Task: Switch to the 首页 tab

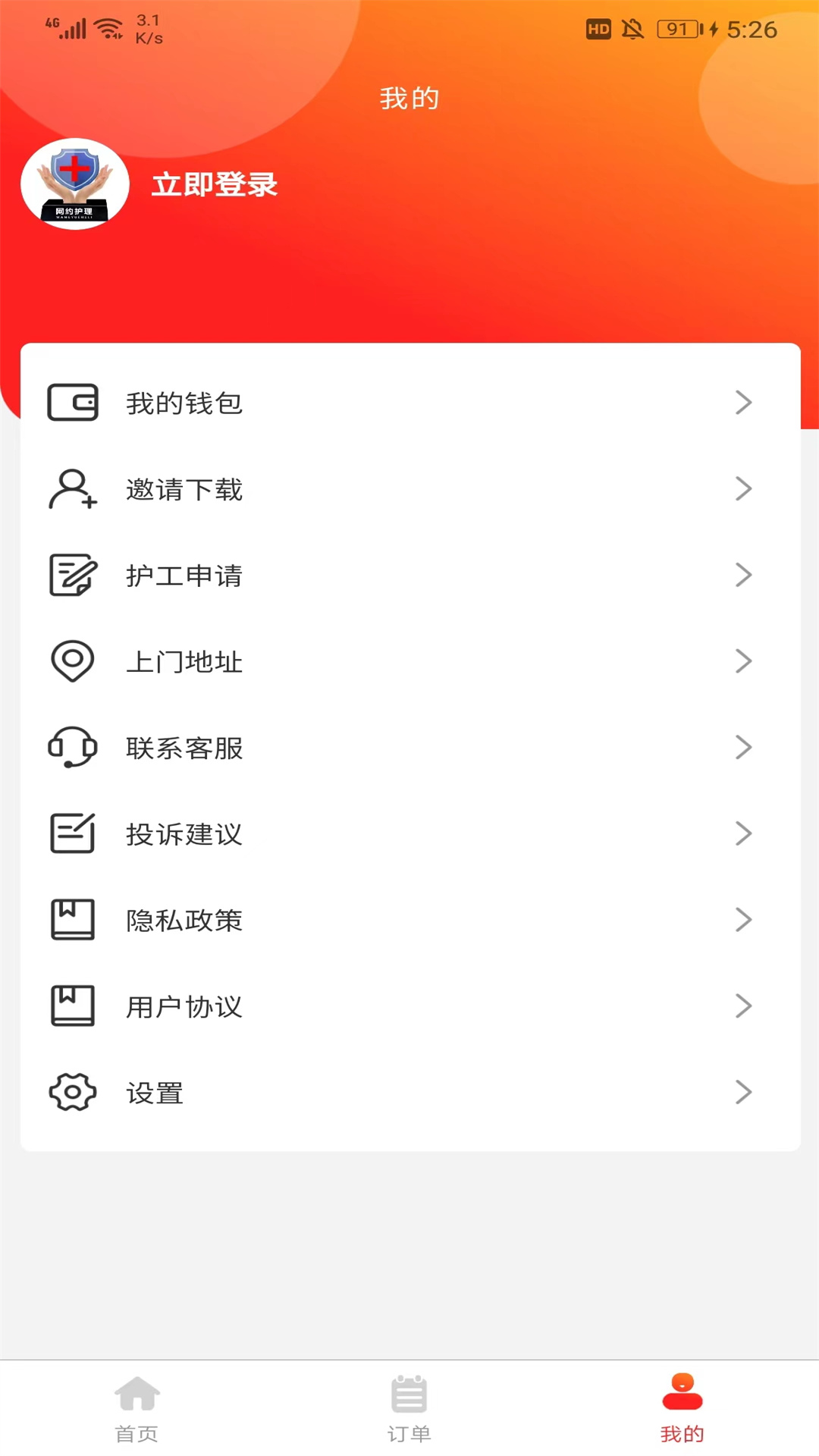Action: pos(136,1410)
